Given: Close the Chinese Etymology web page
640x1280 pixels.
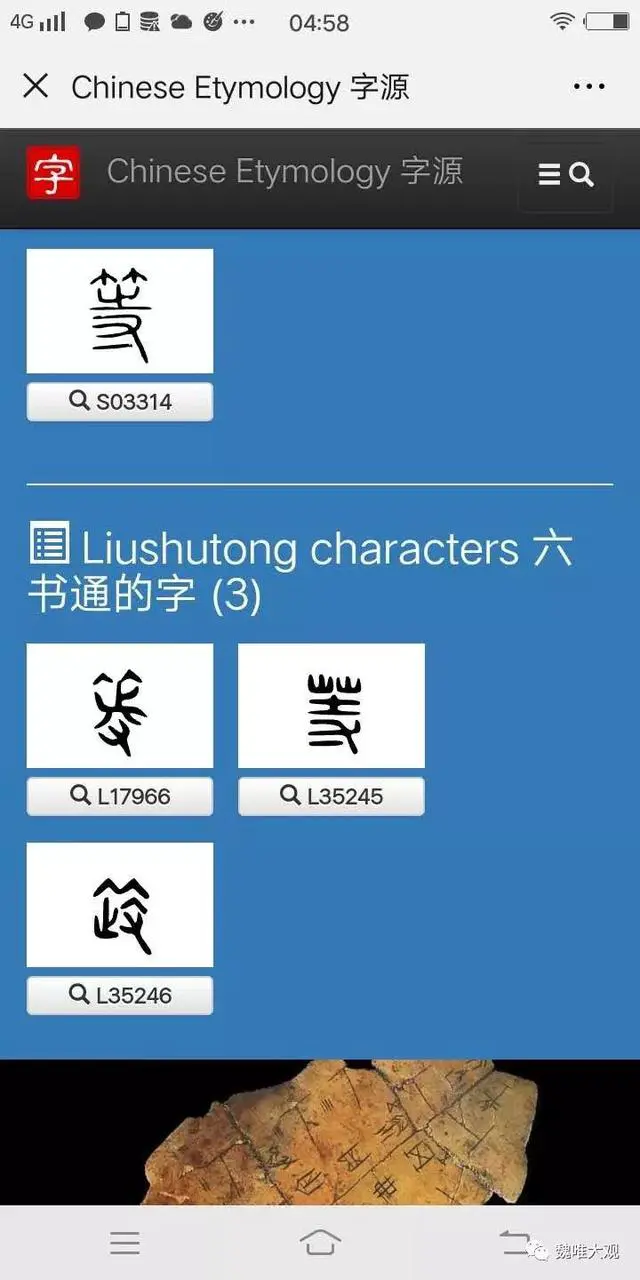Looking at the screenshot, I should (35, 86).
